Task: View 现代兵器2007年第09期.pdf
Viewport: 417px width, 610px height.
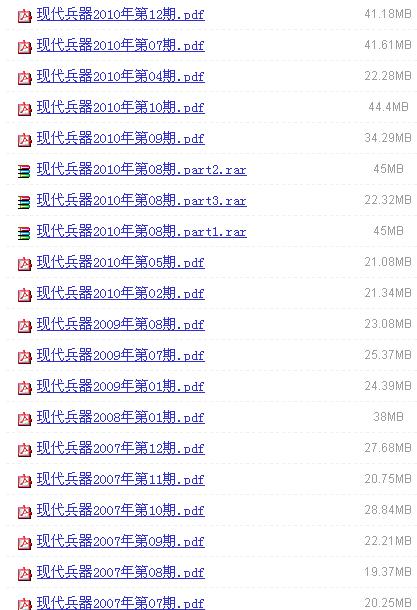Action: click(121, 542)
